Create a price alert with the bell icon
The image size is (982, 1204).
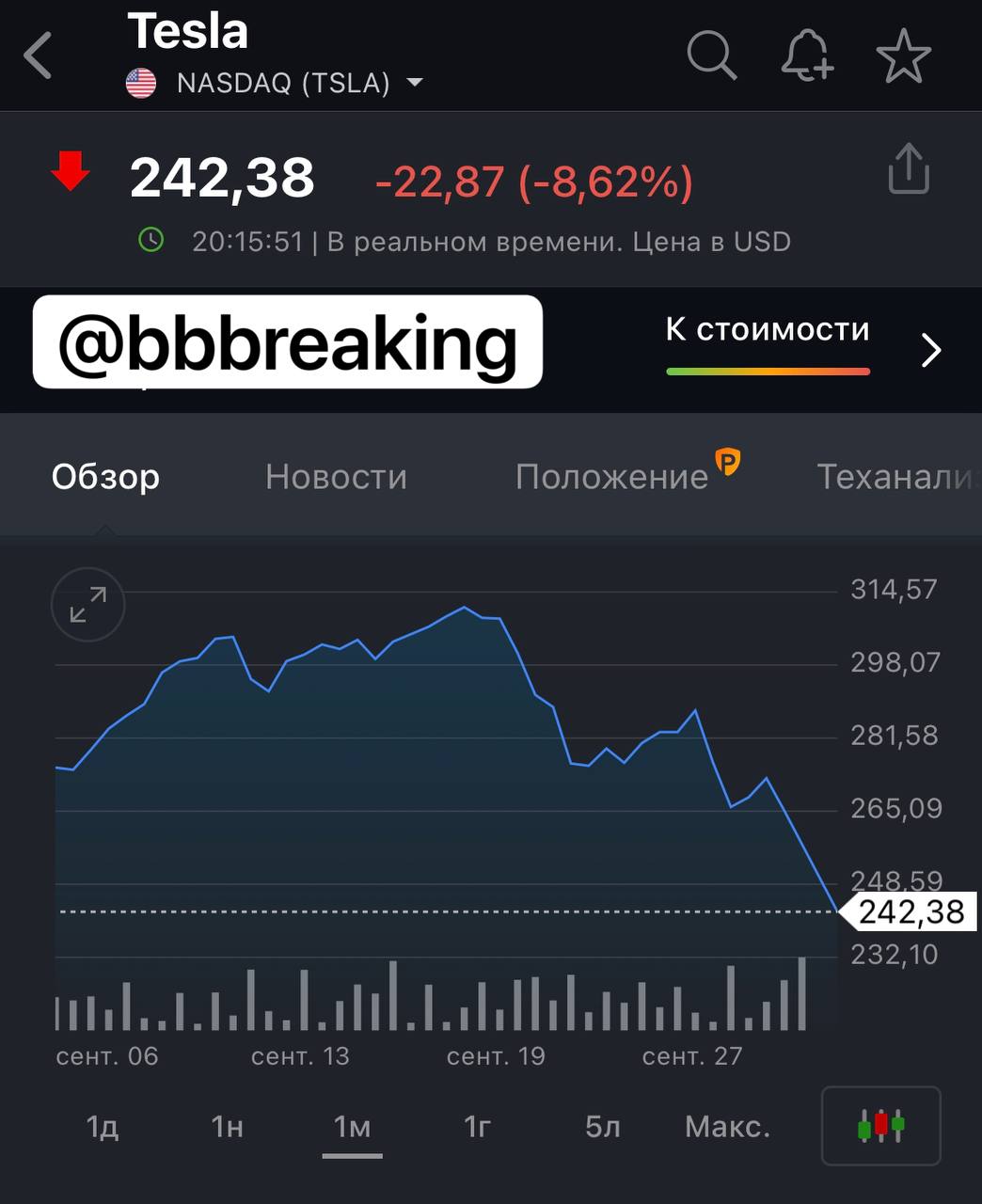[807, 55]
